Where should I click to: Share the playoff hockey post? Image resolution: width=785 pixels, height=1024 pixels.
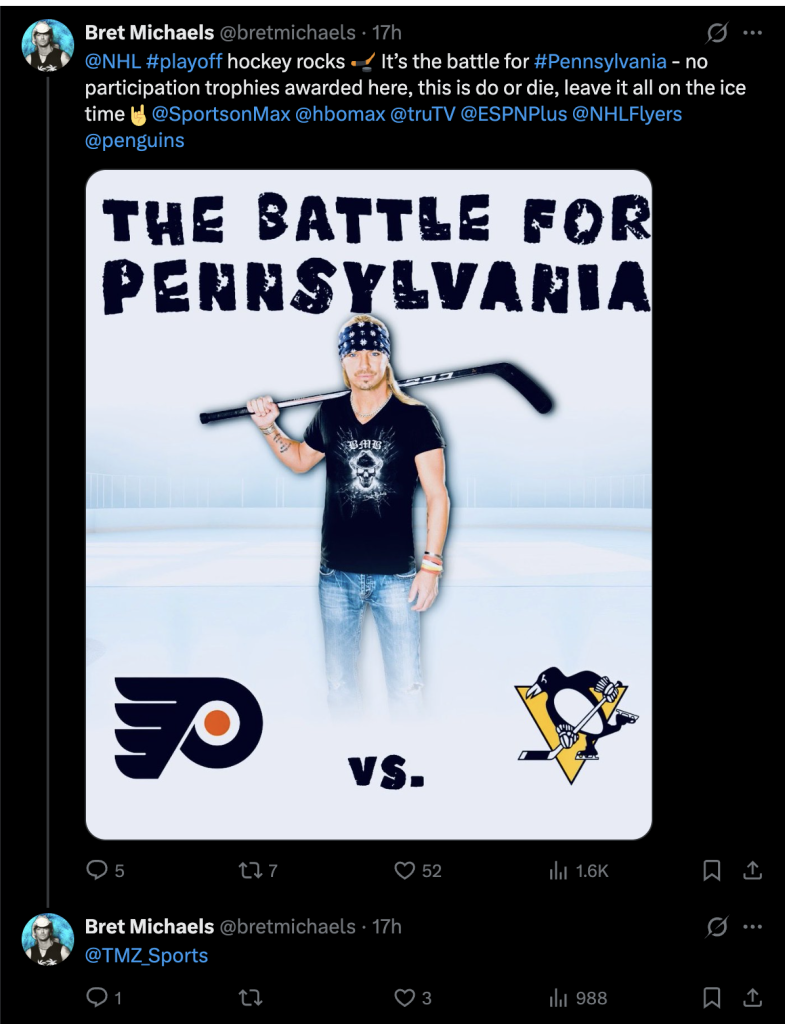coord(751,871)
